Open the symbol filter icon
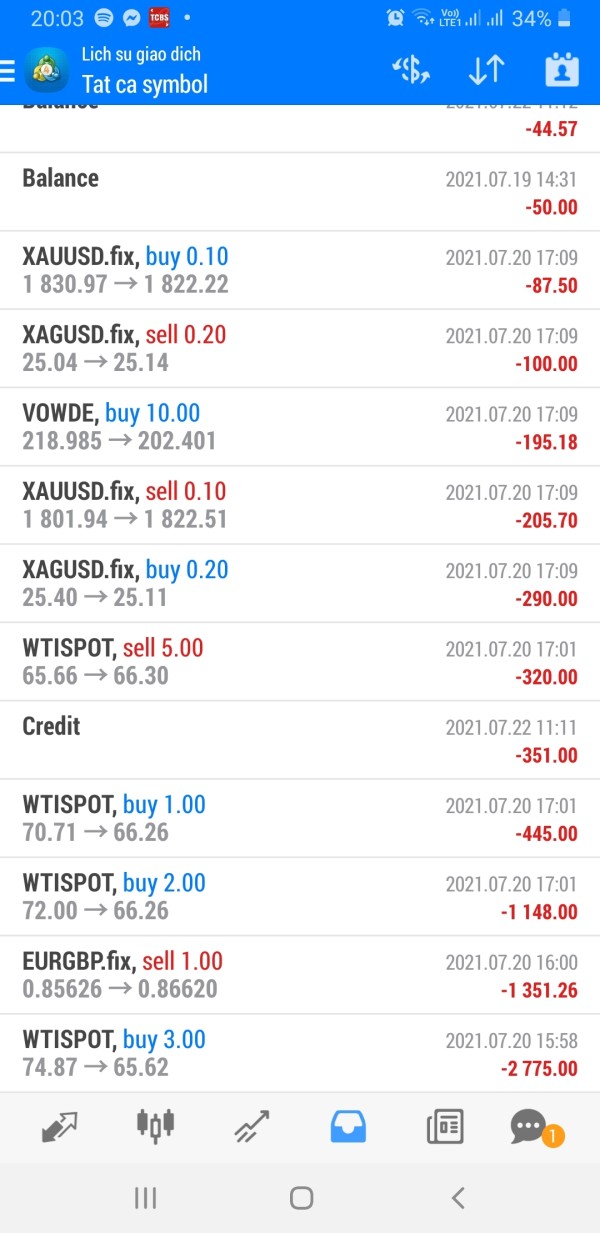 pyautogui.click(x=411, y=70)
